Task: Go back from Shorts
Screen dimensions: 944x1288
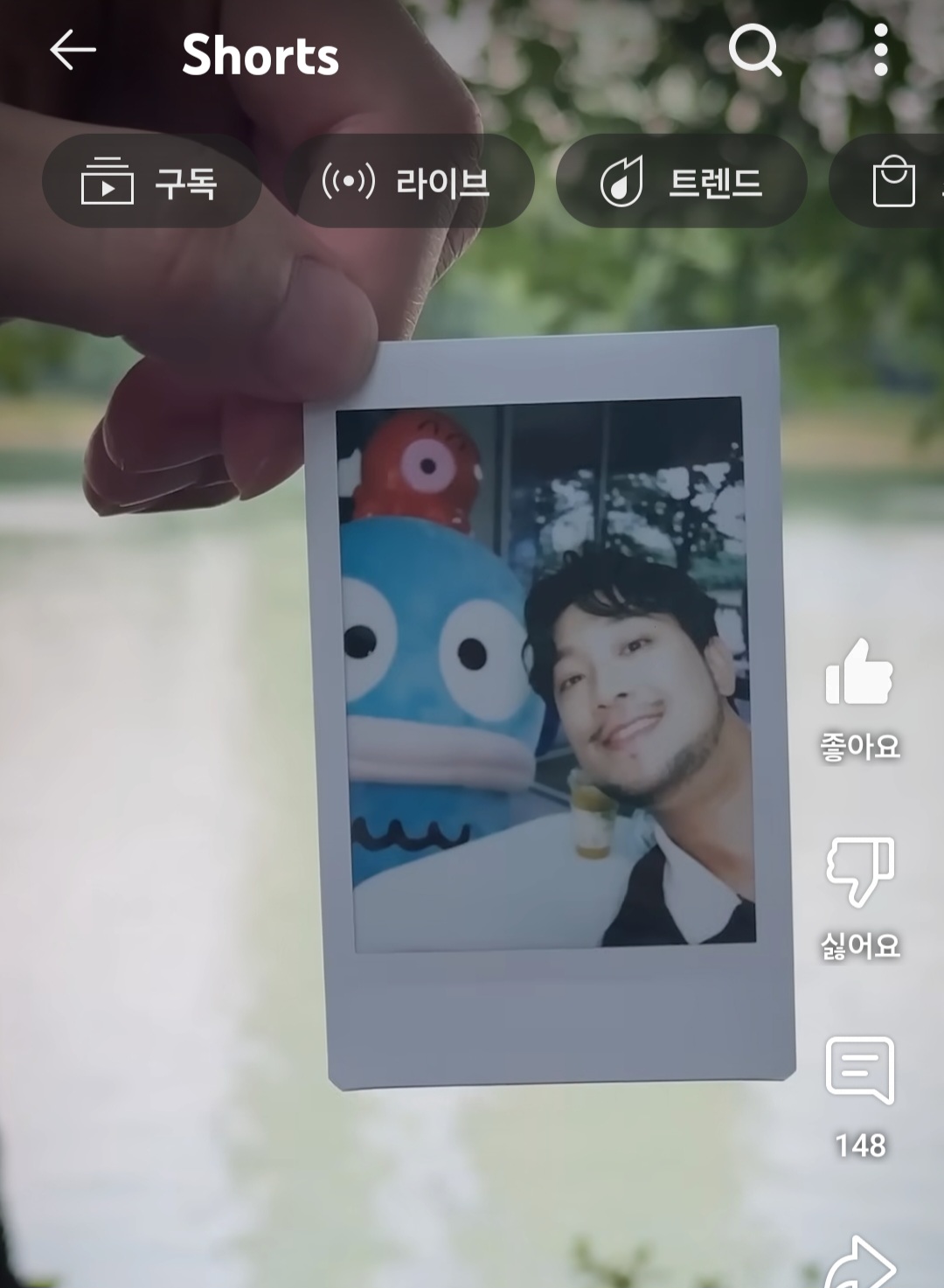Action: point(73,51)
